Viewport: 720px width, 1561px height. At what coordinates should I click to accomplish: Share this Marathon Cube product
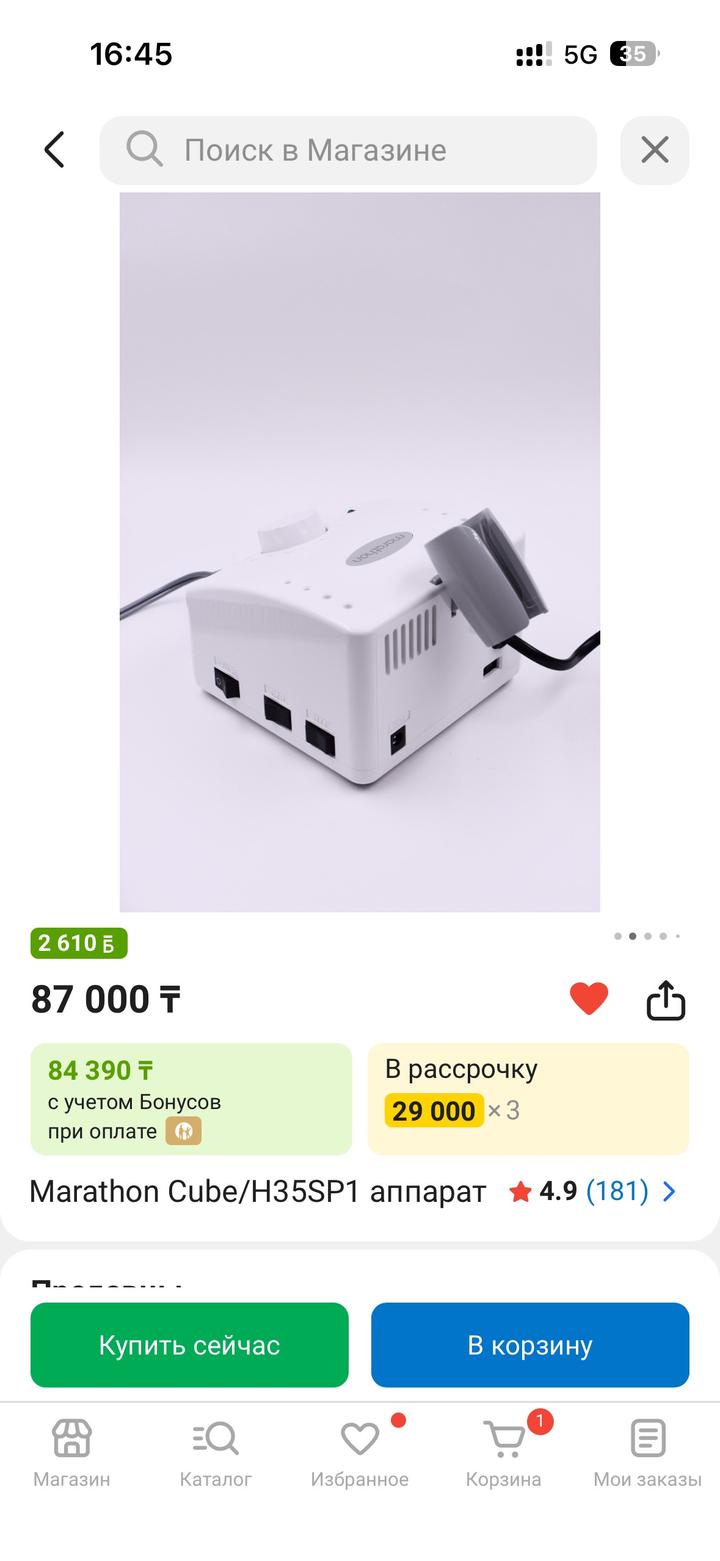(666, 999)
